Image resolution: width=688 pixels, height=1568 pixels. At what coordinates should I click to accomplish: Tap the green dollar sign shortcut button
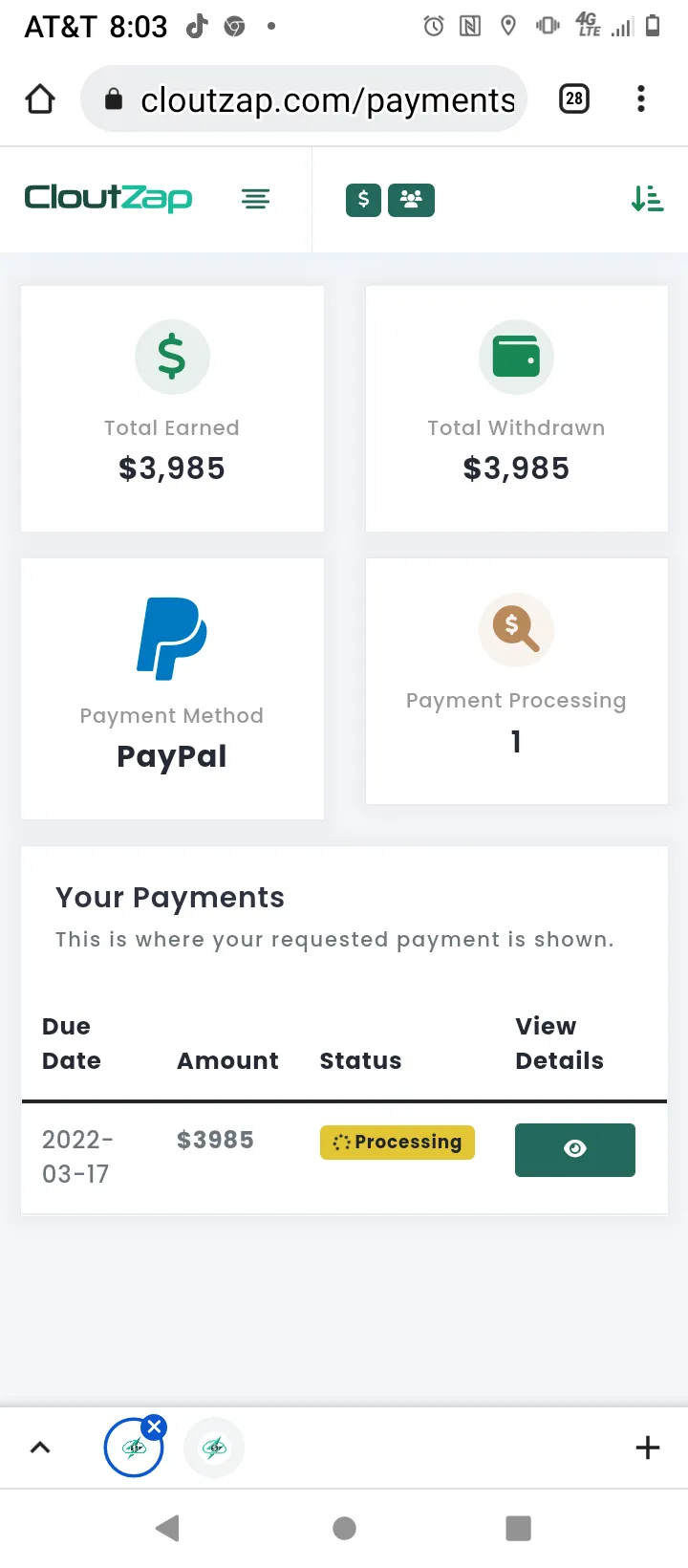[363, 200]
